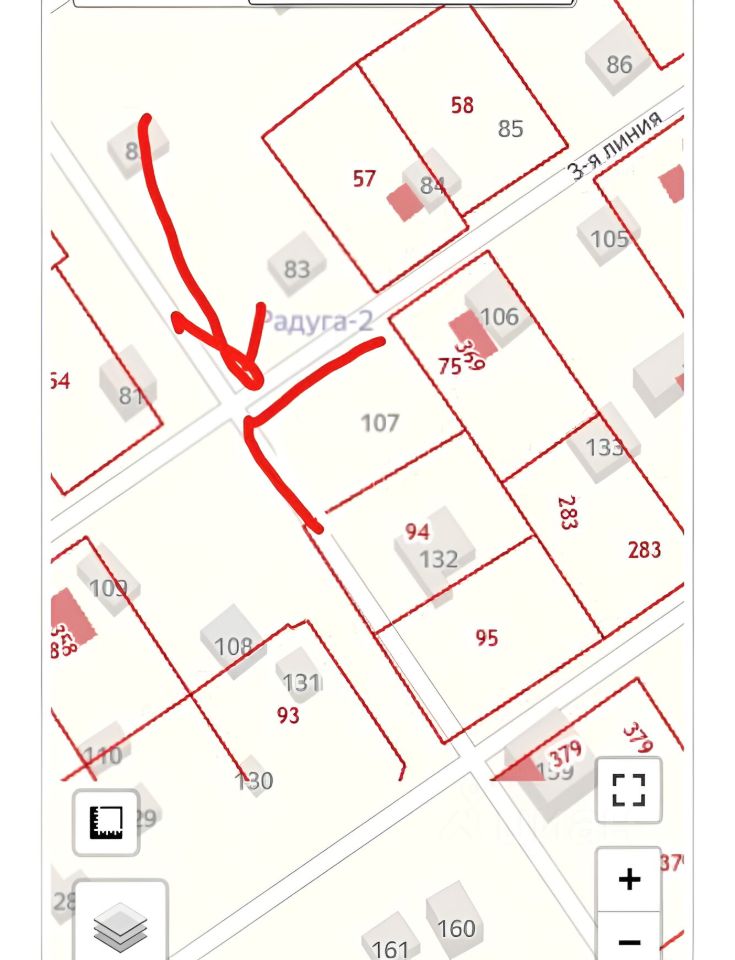Screen dimensions: 735x960
Task: Expand the map to fullscreen
Action: 629,790
